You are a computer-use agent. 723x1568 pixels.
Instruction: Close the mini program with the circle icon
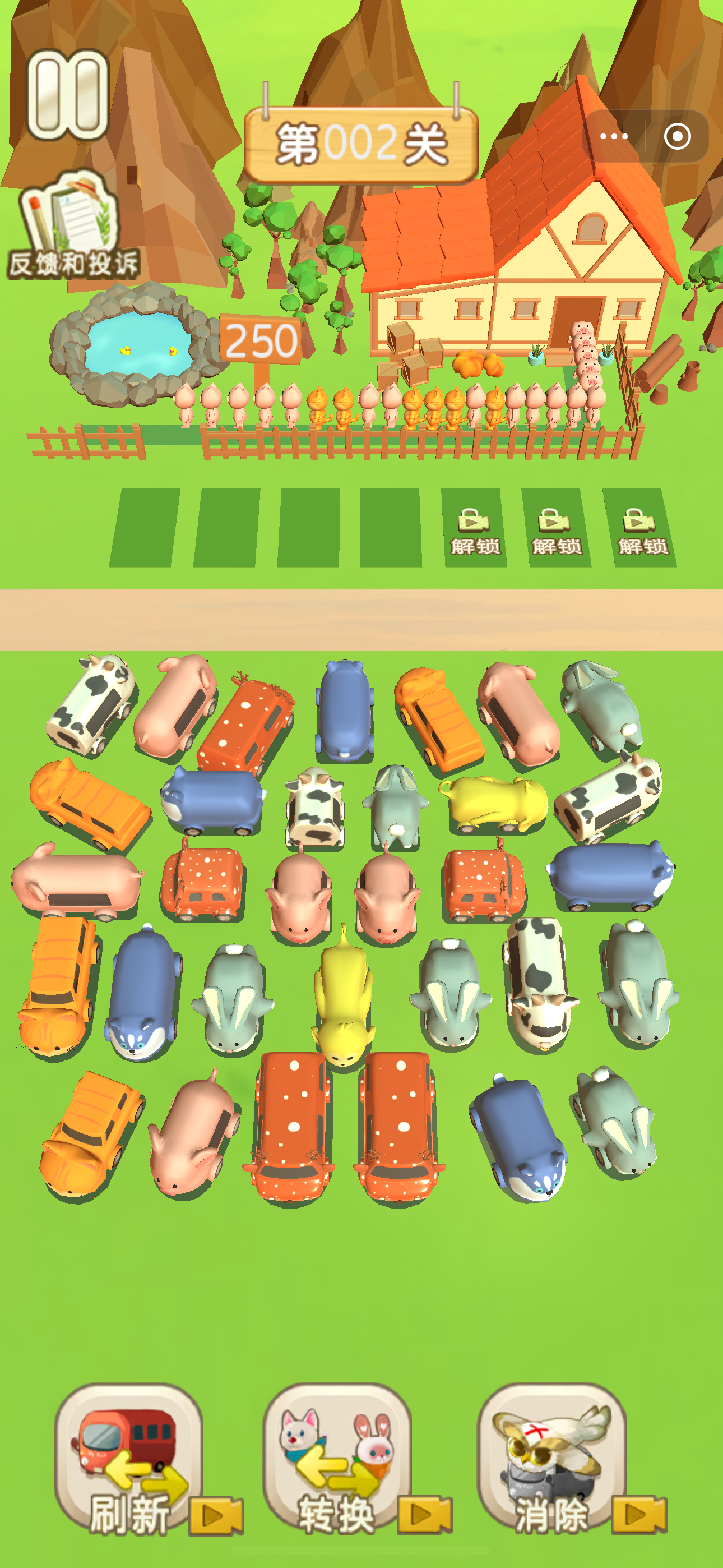(676, 136)
